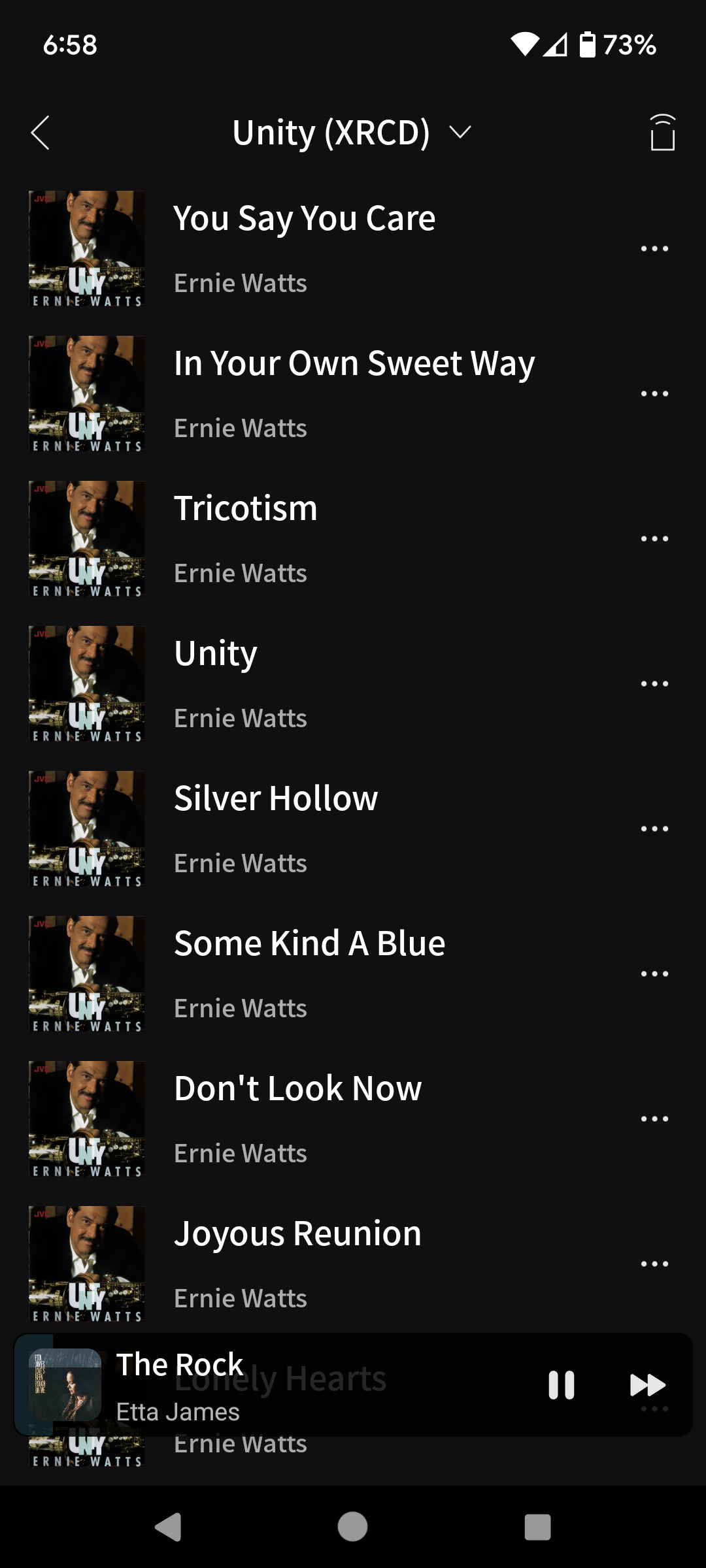Image resolution: width=706 pixels, height=1568 pixels.
Task: Show options for Some Kind A Blue
Action: pyautogui.click(x=654, y=974)
